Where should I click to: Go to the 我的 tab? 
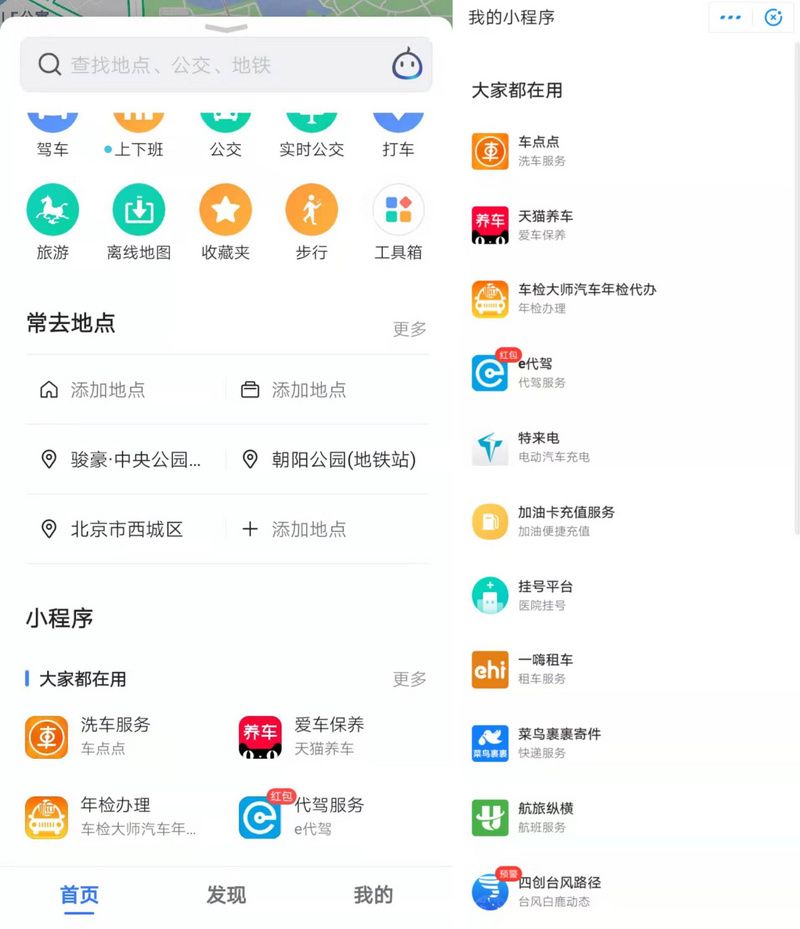(x=373, y=895)
